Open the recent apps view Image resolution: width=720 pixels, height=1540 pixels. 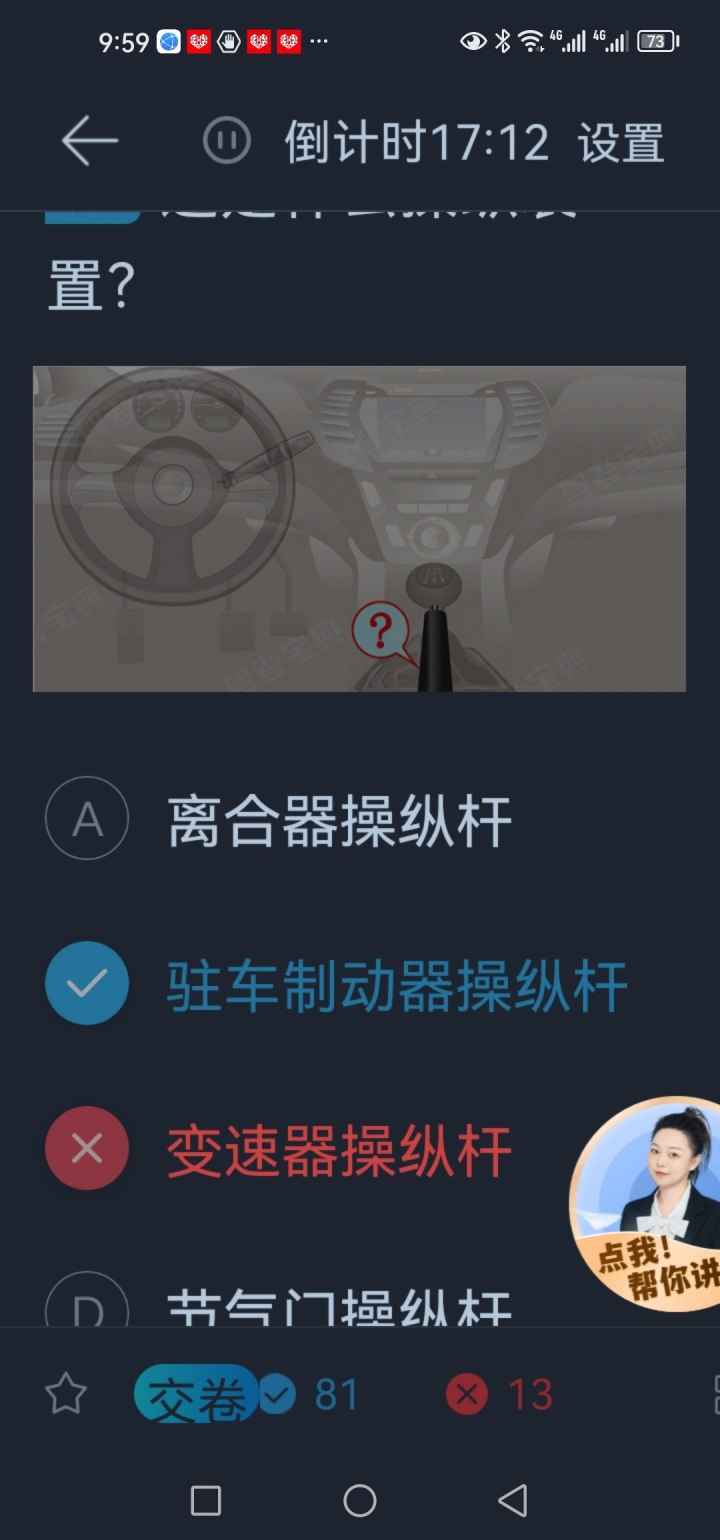point(206,1500)
